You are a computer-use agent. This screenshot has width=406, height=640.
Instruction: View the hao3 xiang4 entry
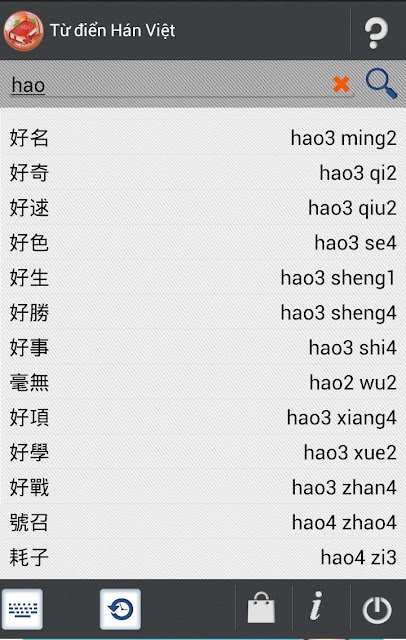pyautogui.click(x=203, y=418)
